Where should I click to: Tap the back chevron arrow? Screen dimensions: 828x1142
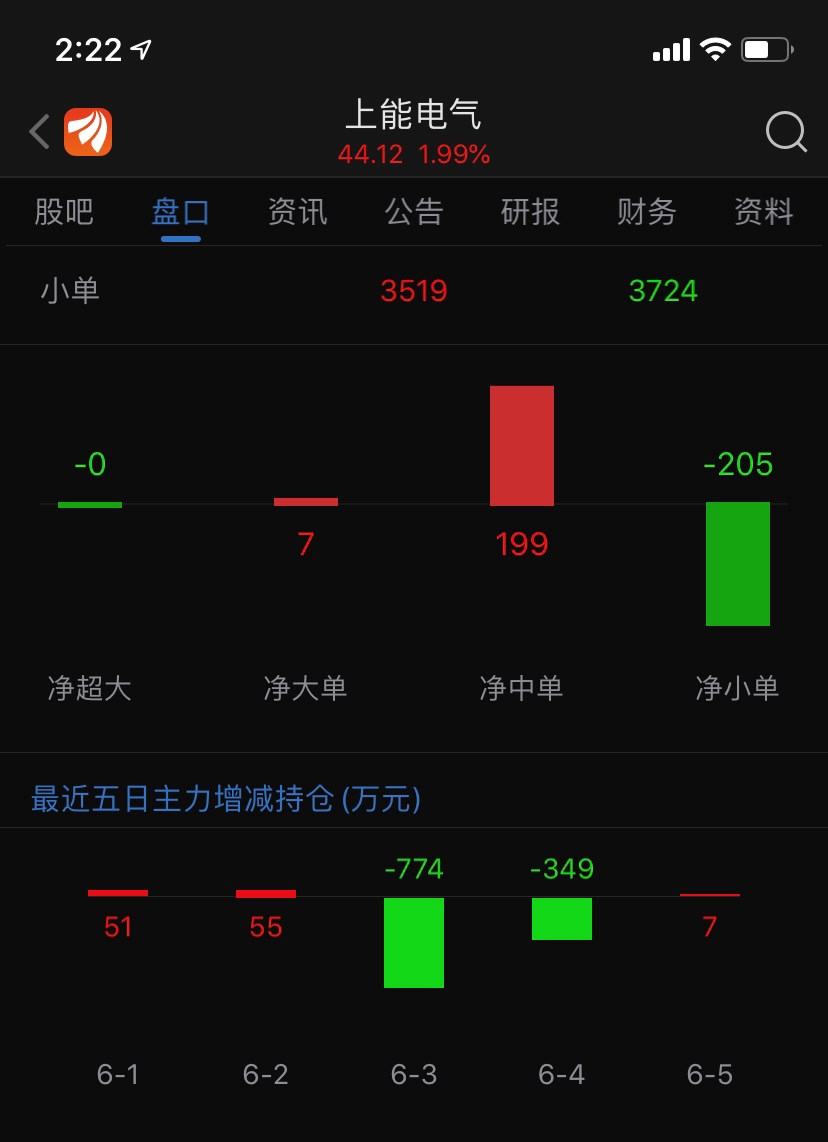click(x=38, y=131)
